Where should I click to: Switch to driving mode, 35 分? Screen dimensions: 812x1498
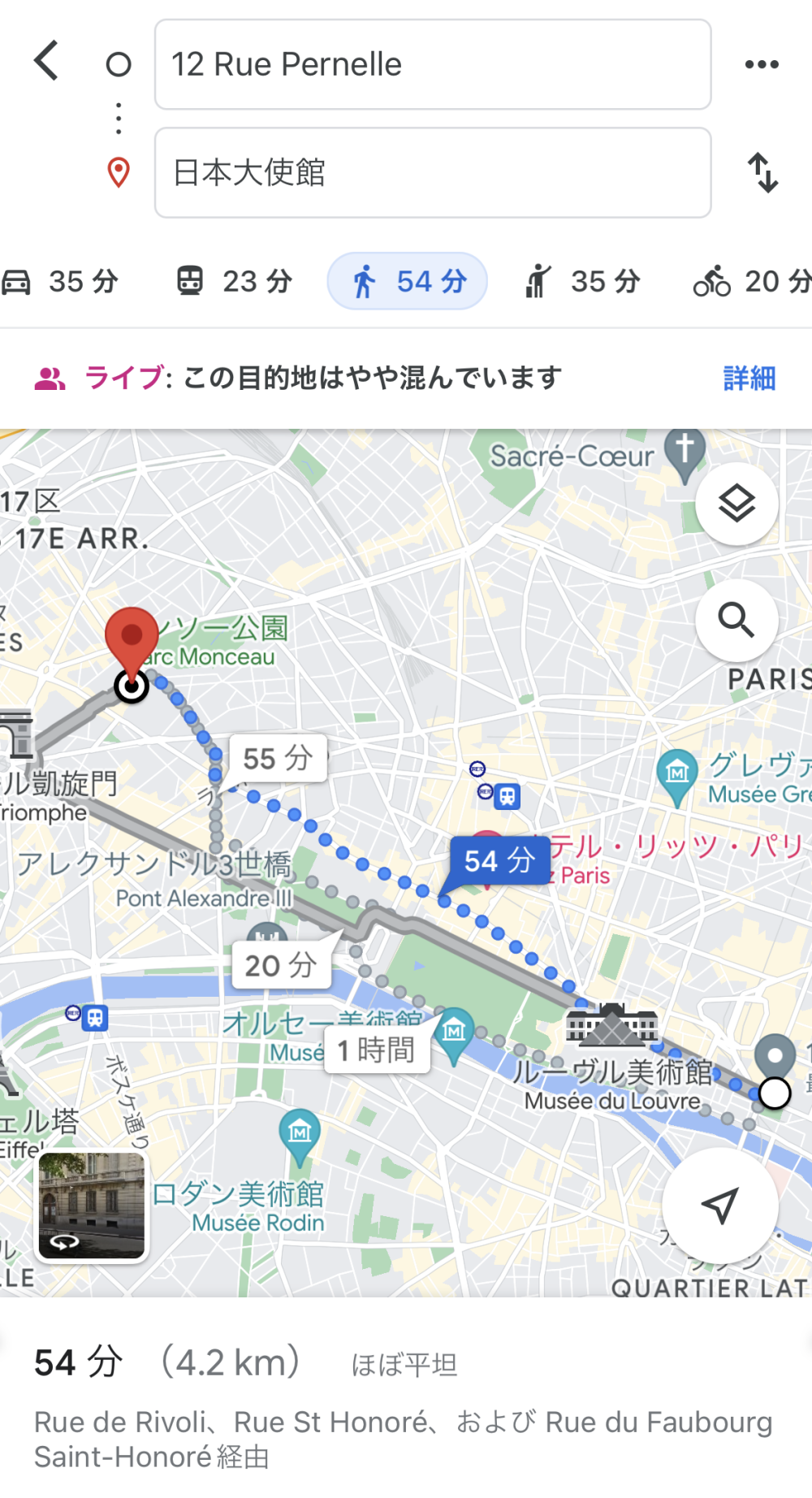61,281
